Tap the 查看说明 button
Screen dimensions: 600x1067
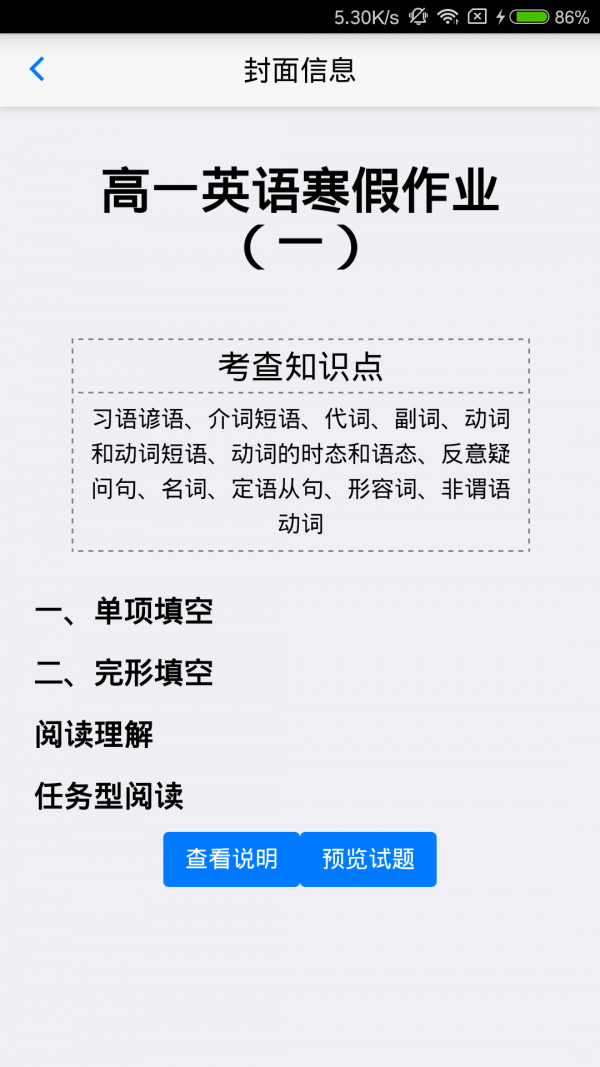click(231, 859)
